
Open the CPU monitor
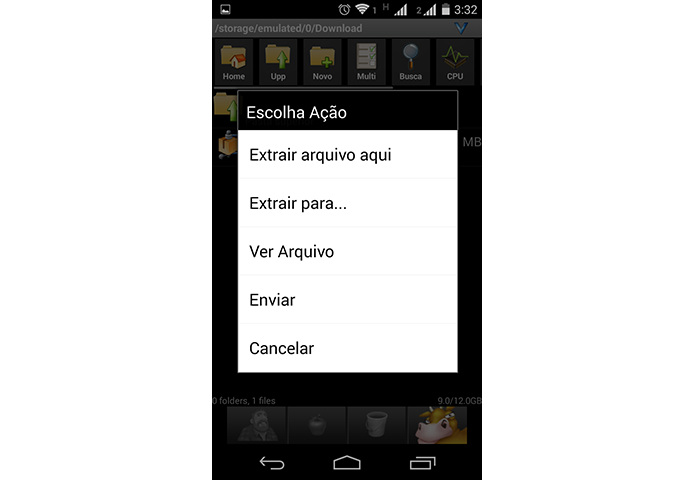455,63
